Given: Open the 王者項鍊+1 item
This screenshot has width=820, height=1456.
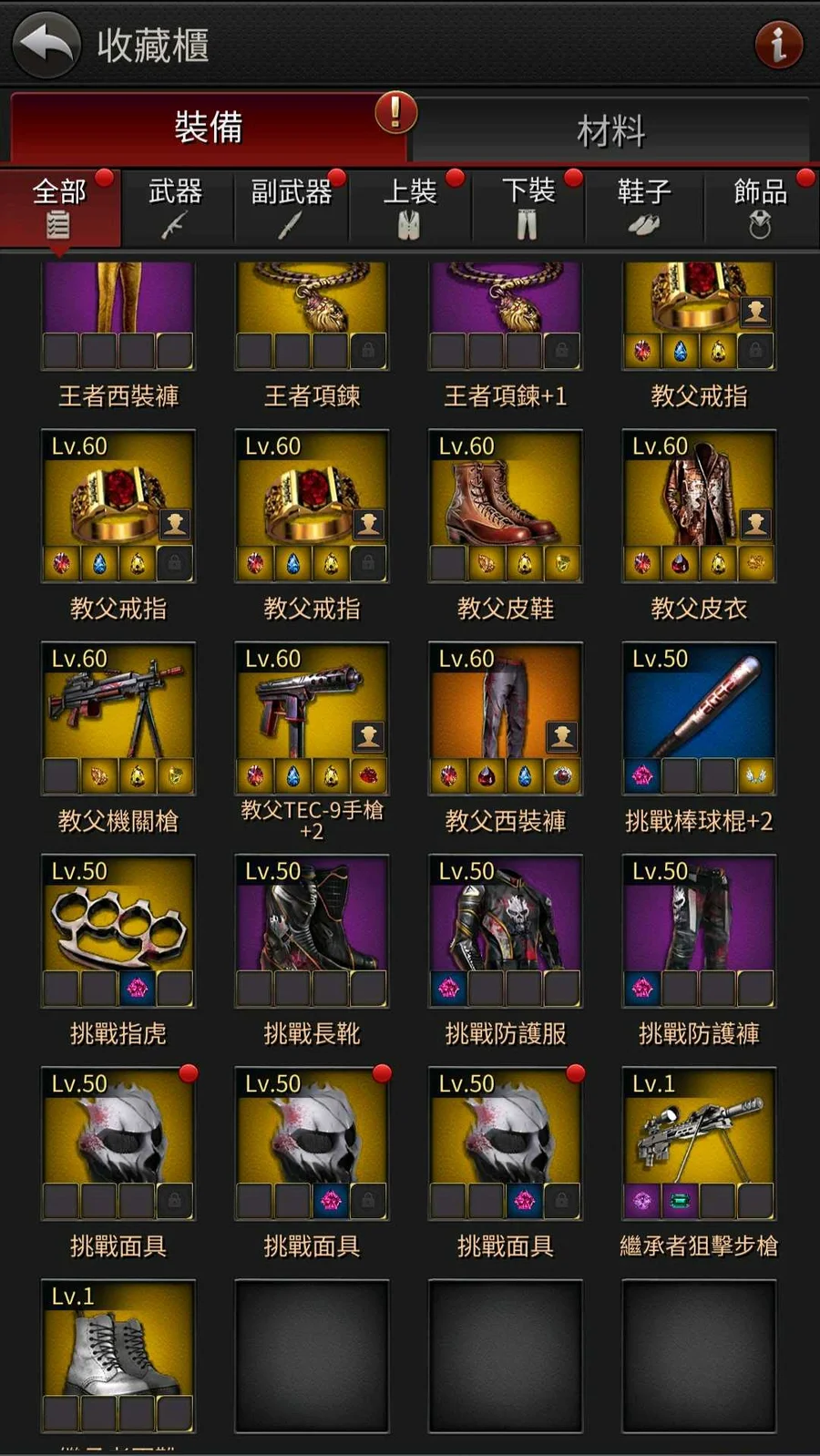Looking at the screenshot, I should (505, 315).
